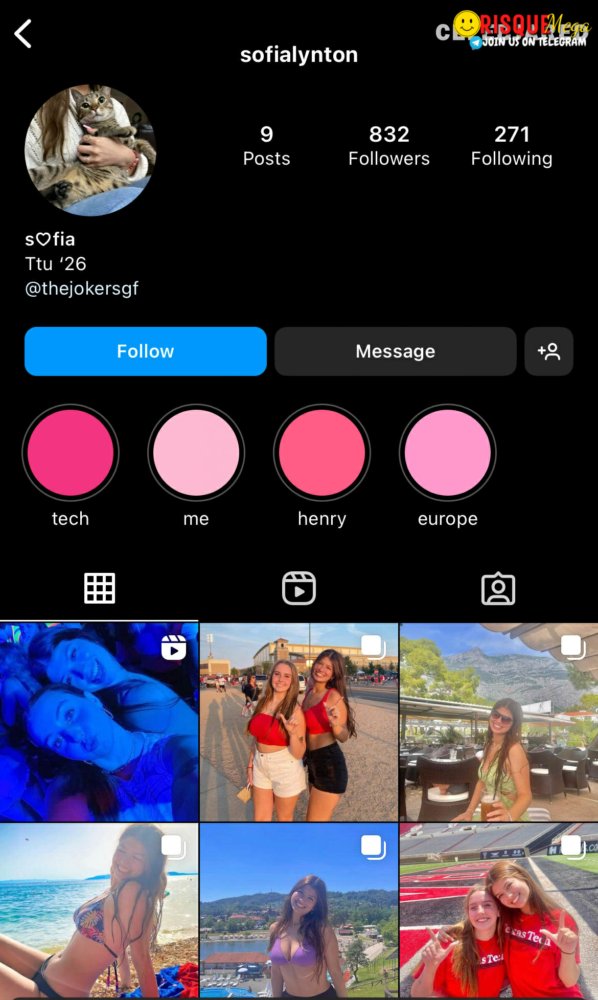The image size is (598, 1000).
Task: Switch to the posts grid tab
Action: click(99, 588)
